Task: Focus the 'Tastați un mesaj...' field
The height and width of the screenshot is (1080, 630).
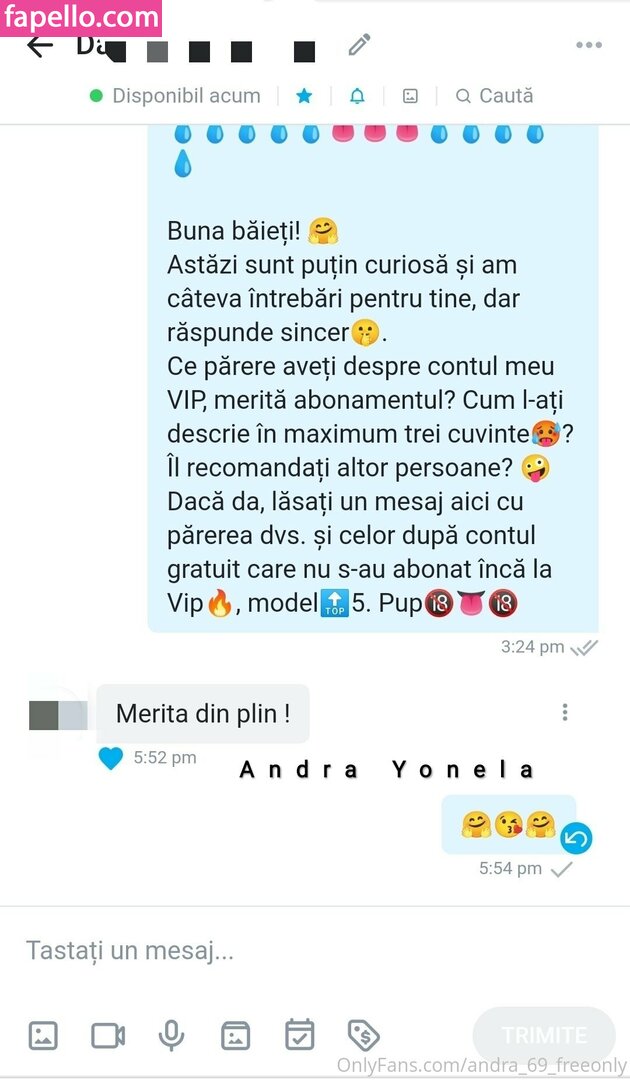Action: (x=300, y=951)
